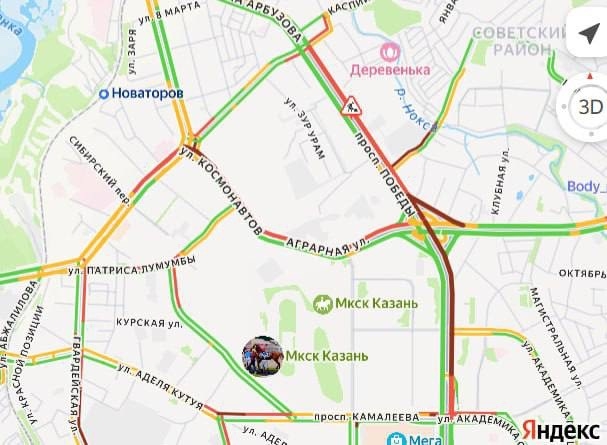Tap the roadwork warning sign on просп. Победы
The height and width of the screenshot is (445, 607).
click(x=350, y=105)
